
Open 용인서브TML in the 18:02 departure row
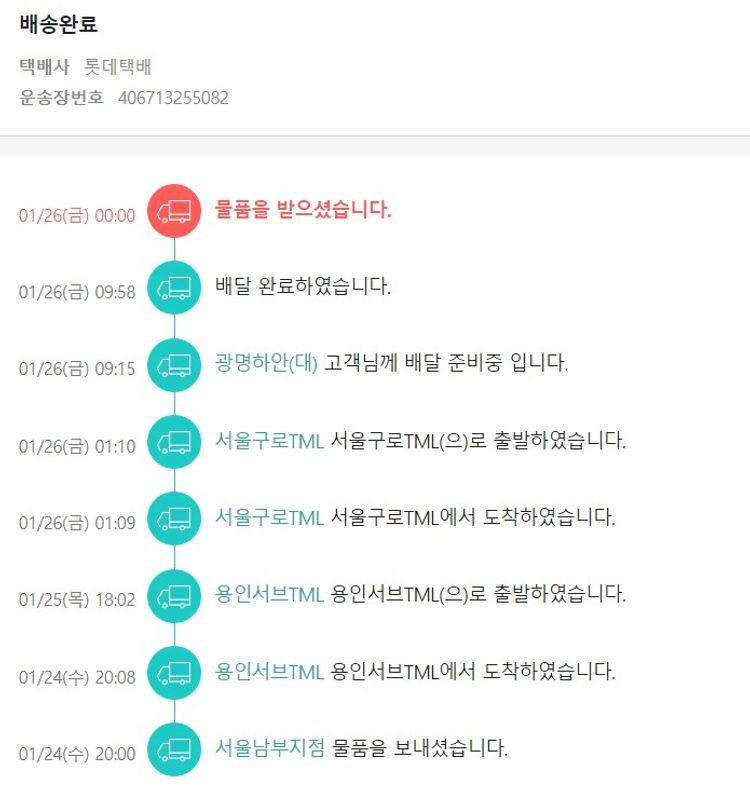coord(269,594)
